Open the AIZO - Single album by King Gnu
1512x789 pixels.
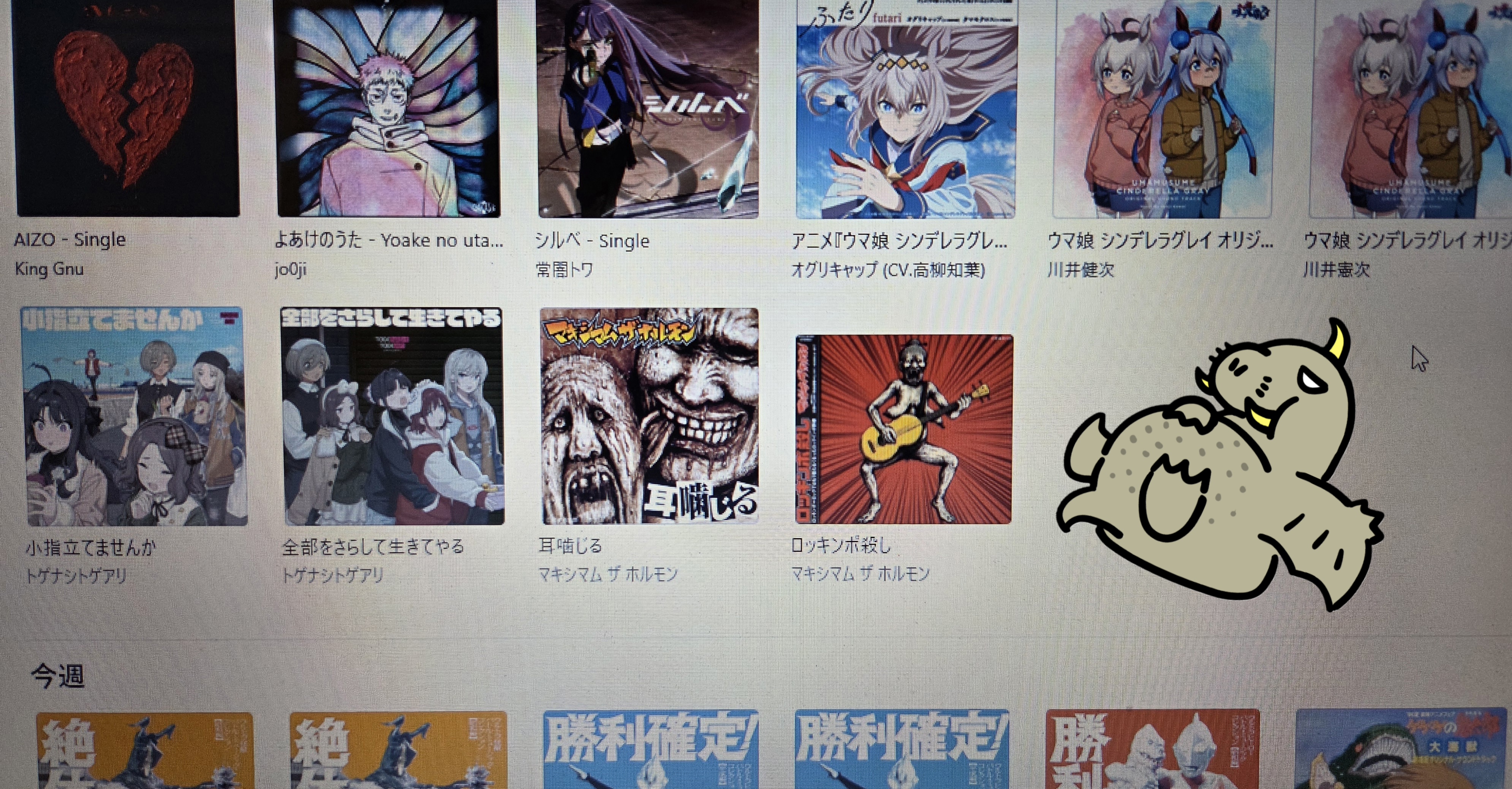(127, 109)
